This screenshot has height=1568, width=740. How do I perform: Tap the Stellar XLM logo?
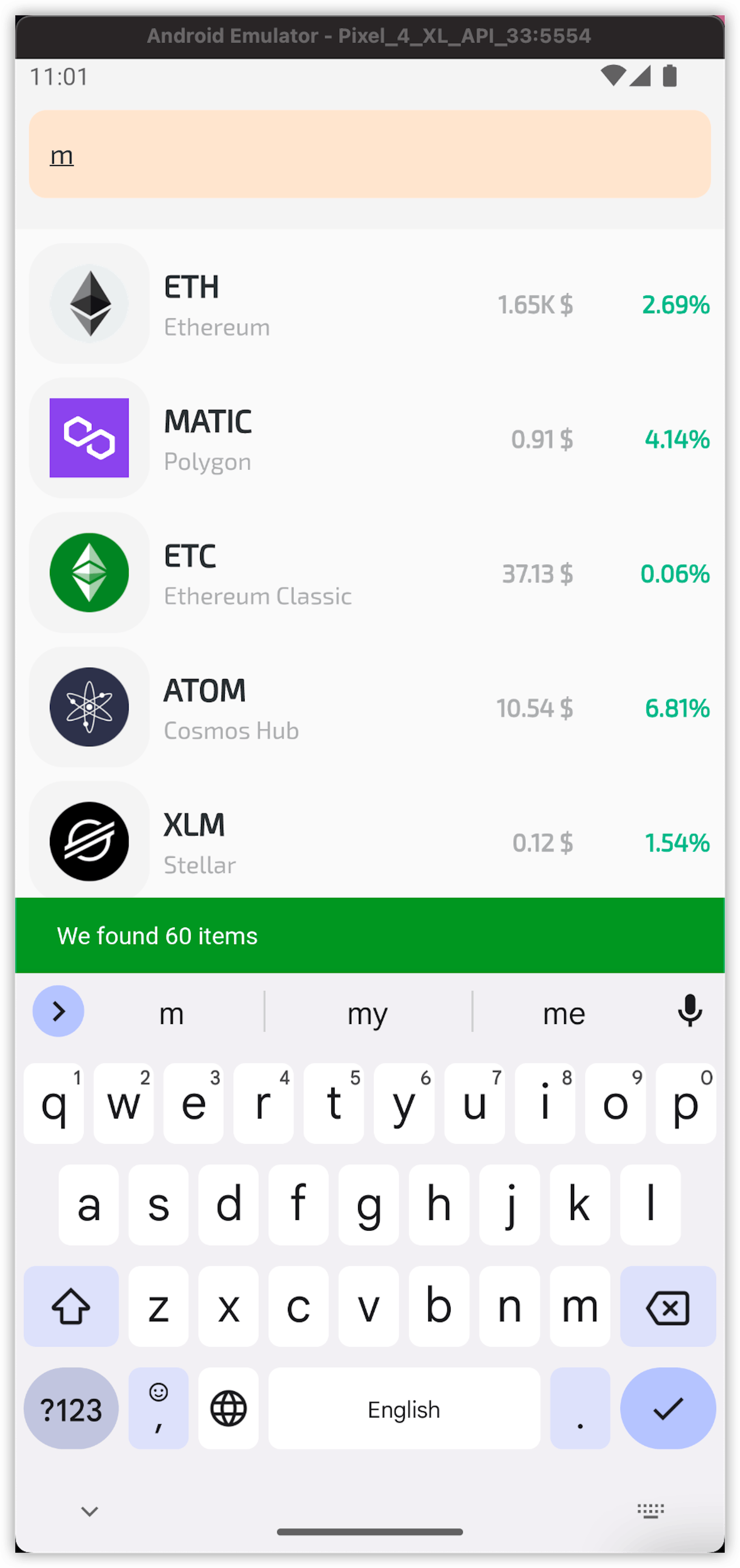pos(89,841)
